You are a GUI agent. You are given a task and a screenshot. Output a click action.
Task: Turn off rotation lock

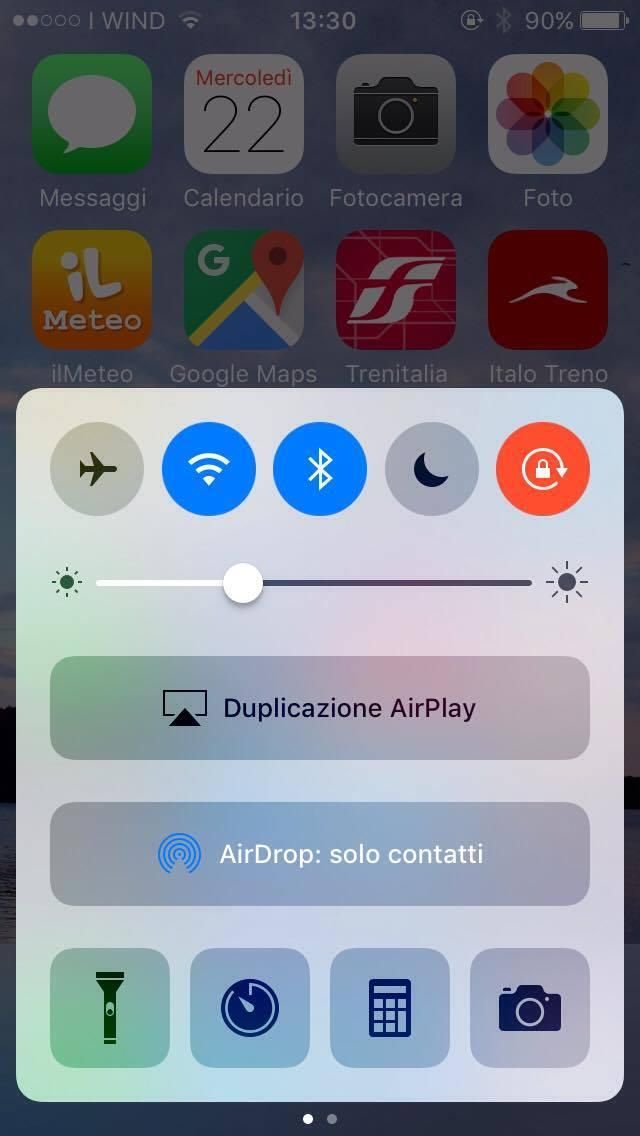(543, 469)
